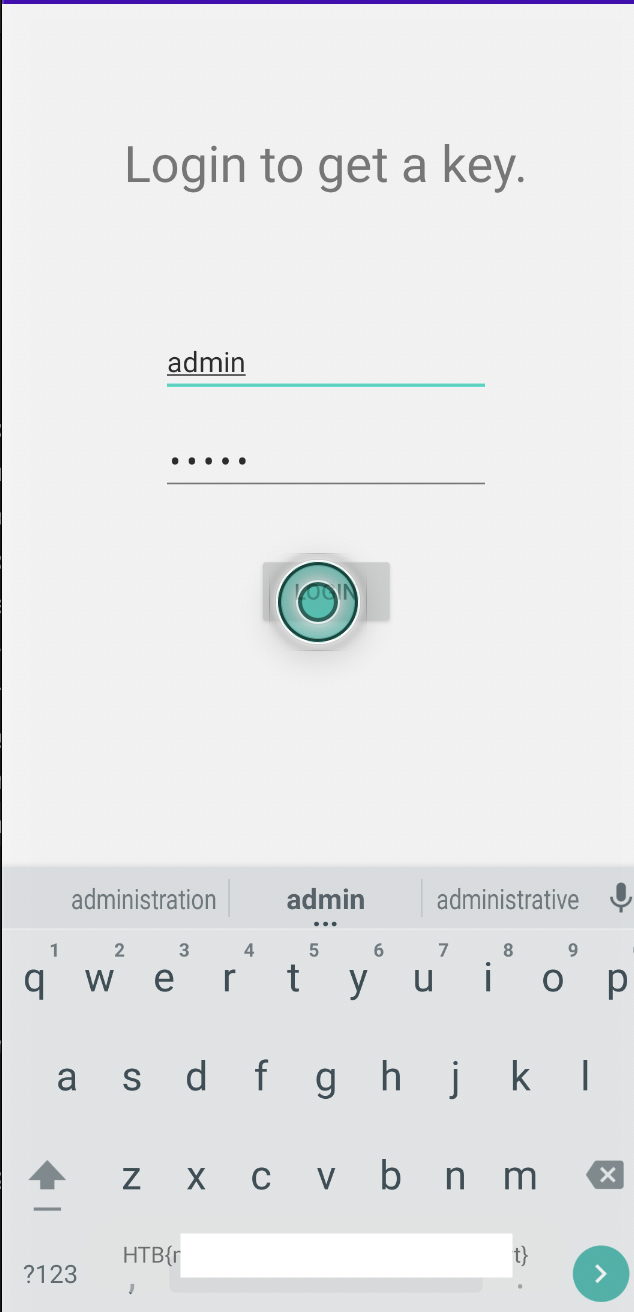Screen dimensions: 634x1312
Task: Choose the "administration" keyboard suggestion
Action: point(143,899)
